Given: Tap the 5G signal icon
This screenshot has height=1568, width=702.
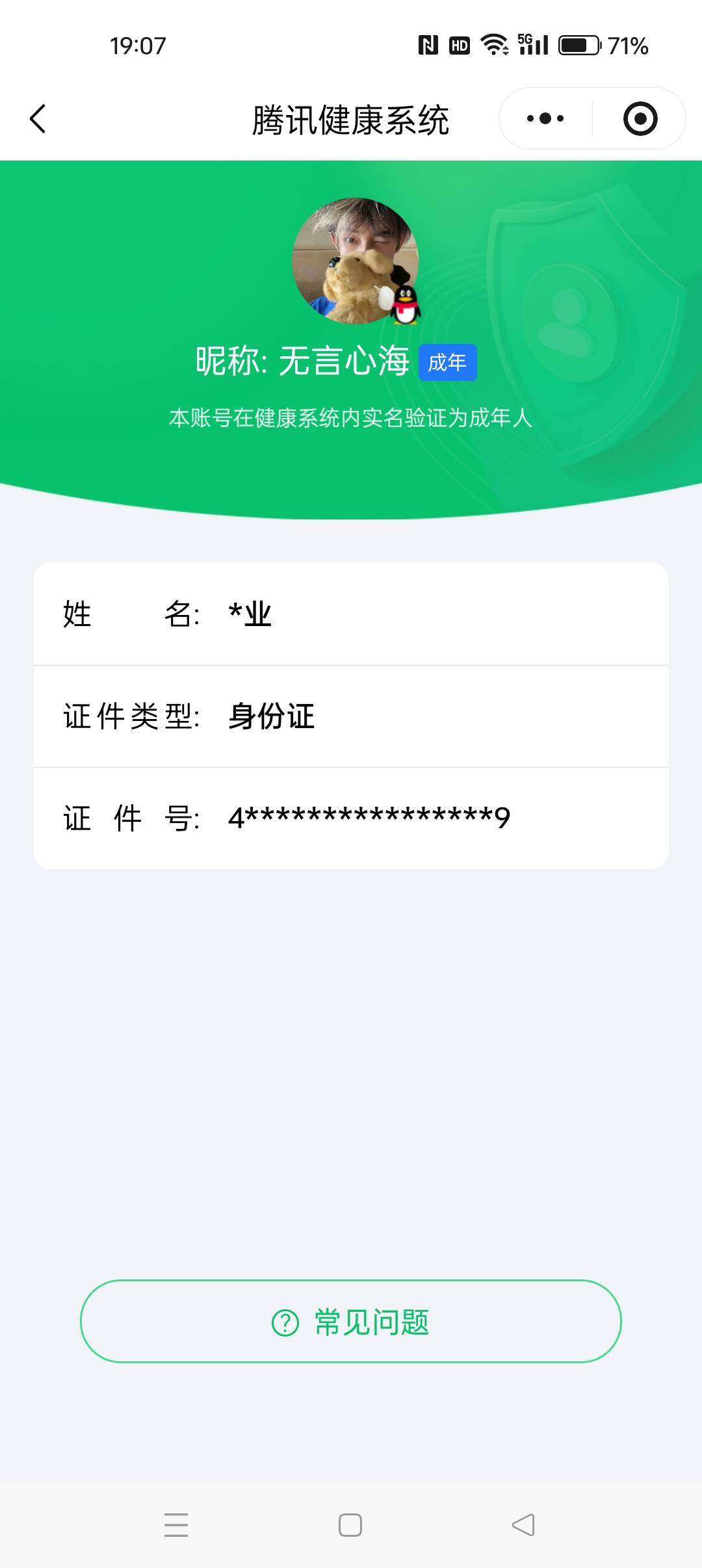Looking at the screenshot, I should coord(533,45).
